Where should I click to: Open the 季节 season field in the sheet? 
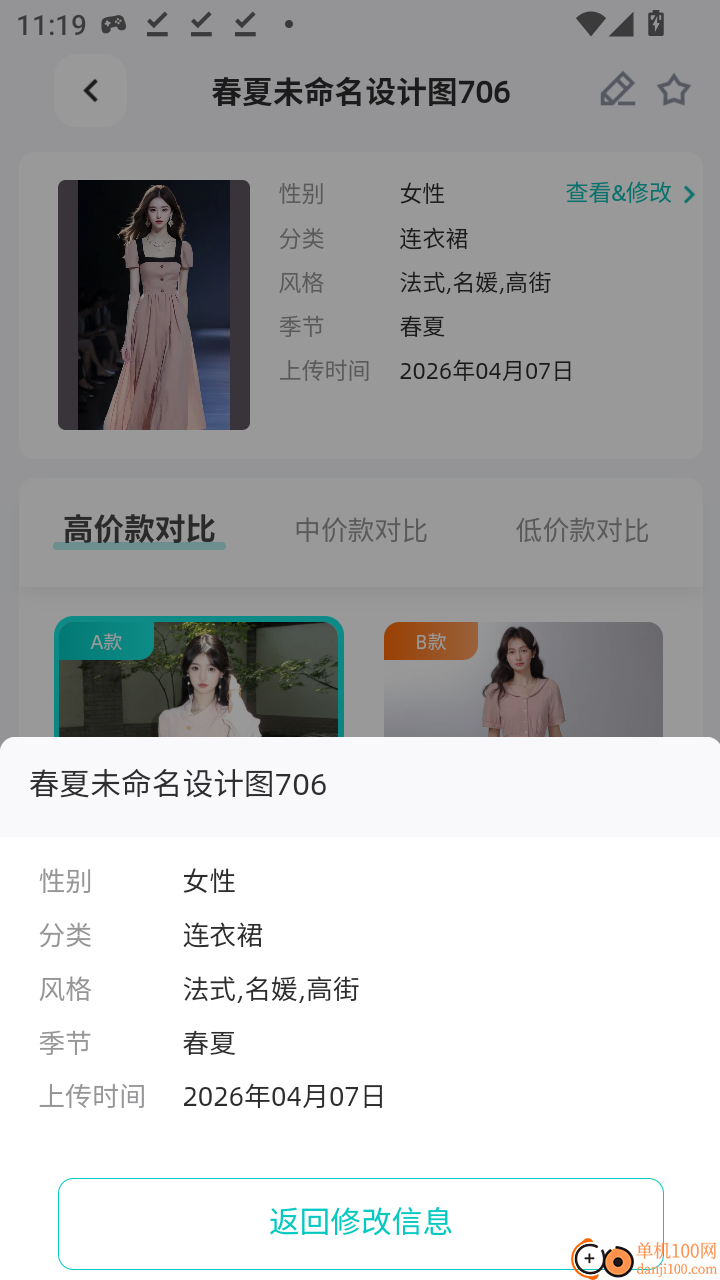pyautogui.click(x=210, y=1042)
